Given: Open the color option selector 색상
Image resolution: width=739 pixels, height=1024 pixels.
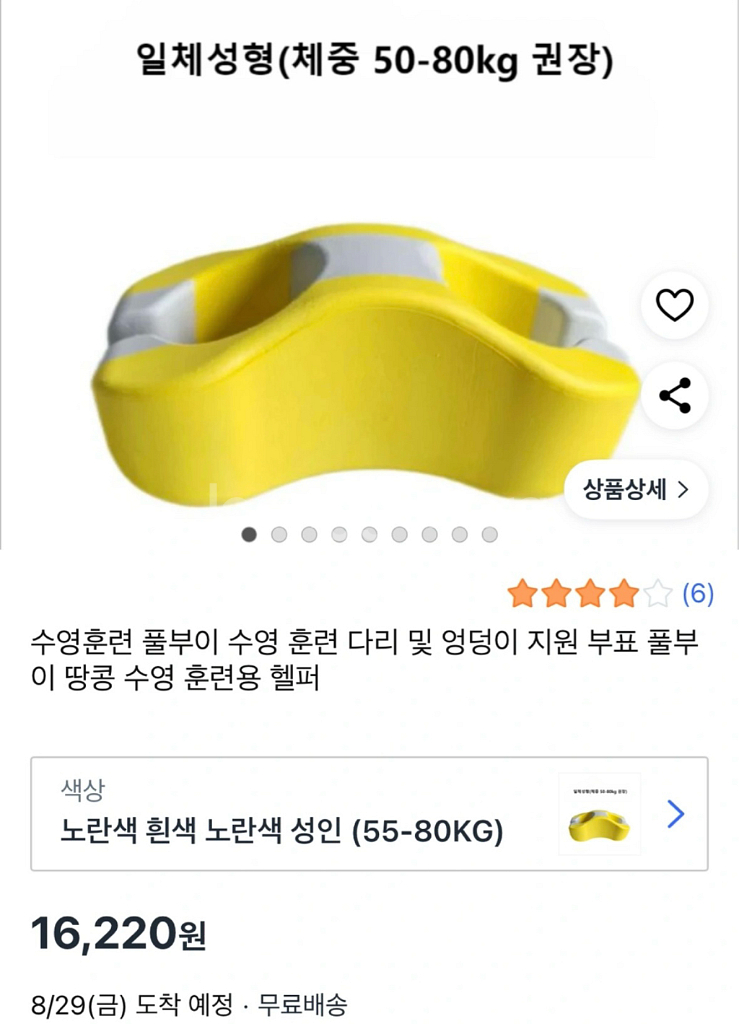Looking at the screenshot, I should pos(369,814).
